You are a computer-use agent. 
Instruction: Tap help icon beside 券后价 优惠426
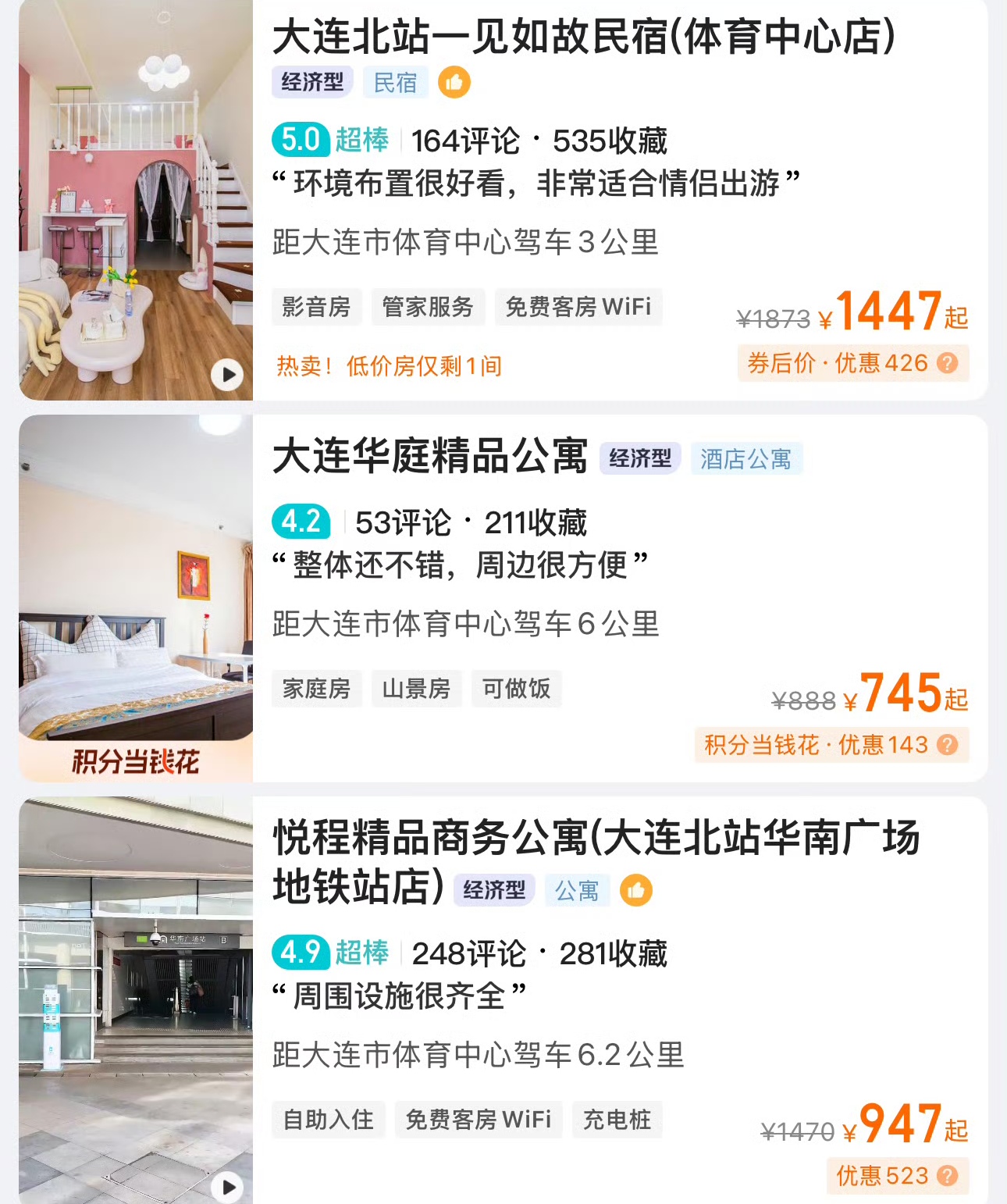pyautogui.click(x=947, y=363)
